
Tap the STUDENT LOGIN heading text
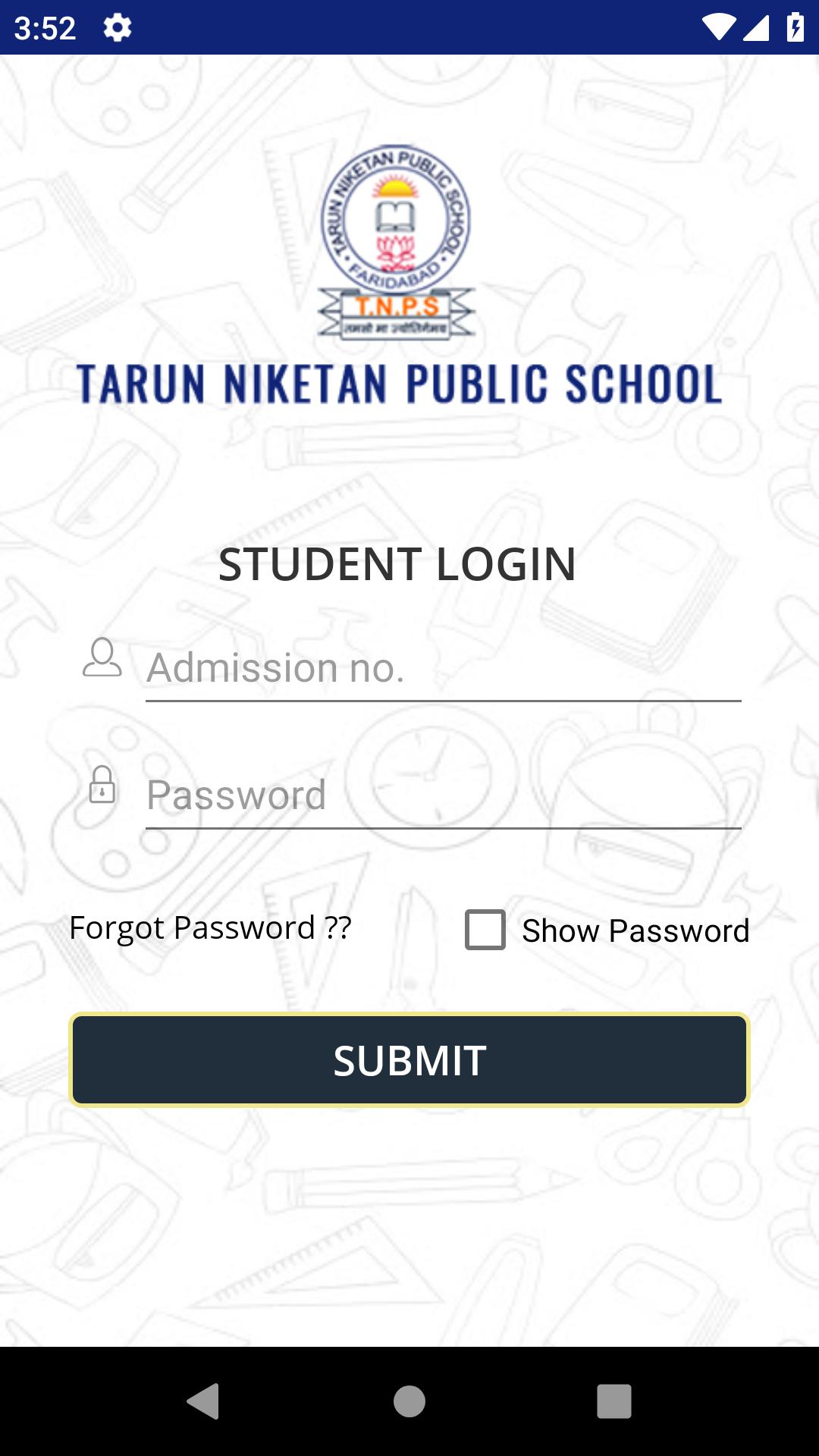tap(397, 564)
